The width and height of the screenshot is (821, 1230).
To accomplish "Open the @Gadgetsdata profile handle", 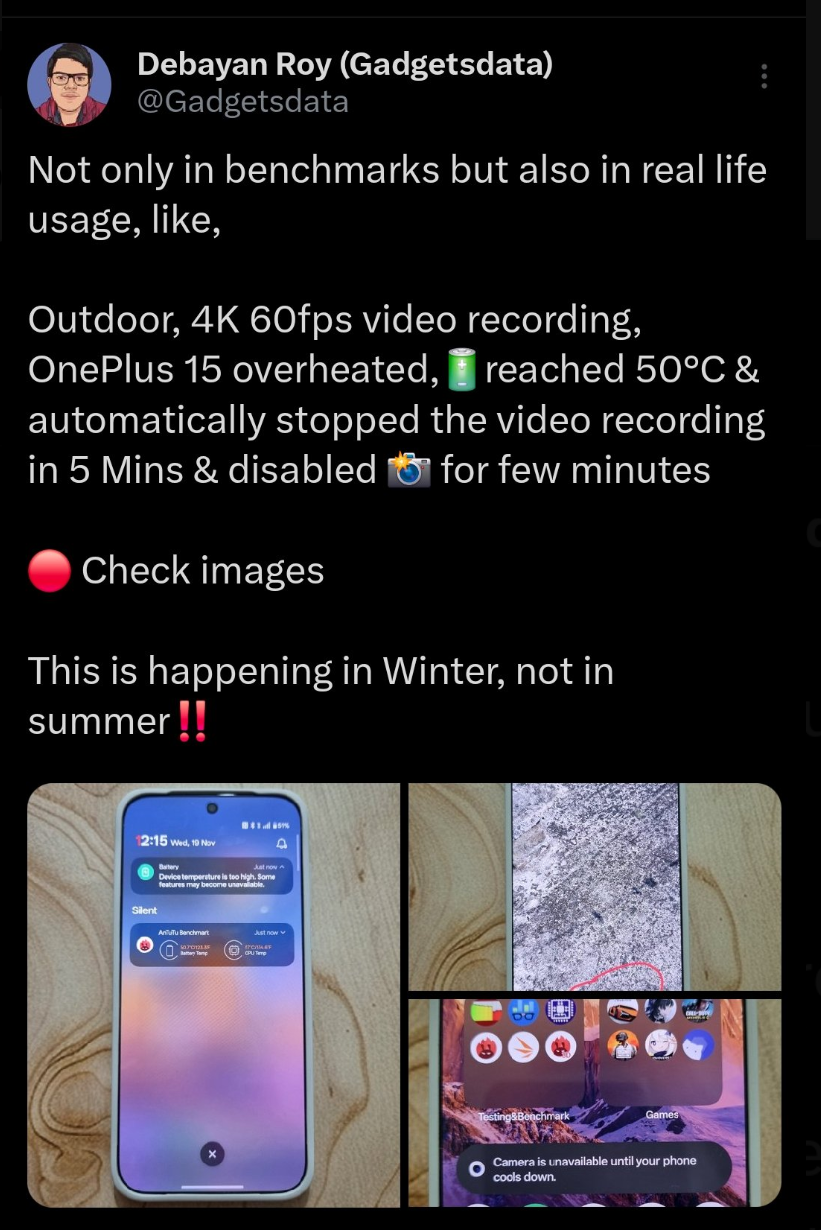I will pyautogui.click(x=242, y=102).
